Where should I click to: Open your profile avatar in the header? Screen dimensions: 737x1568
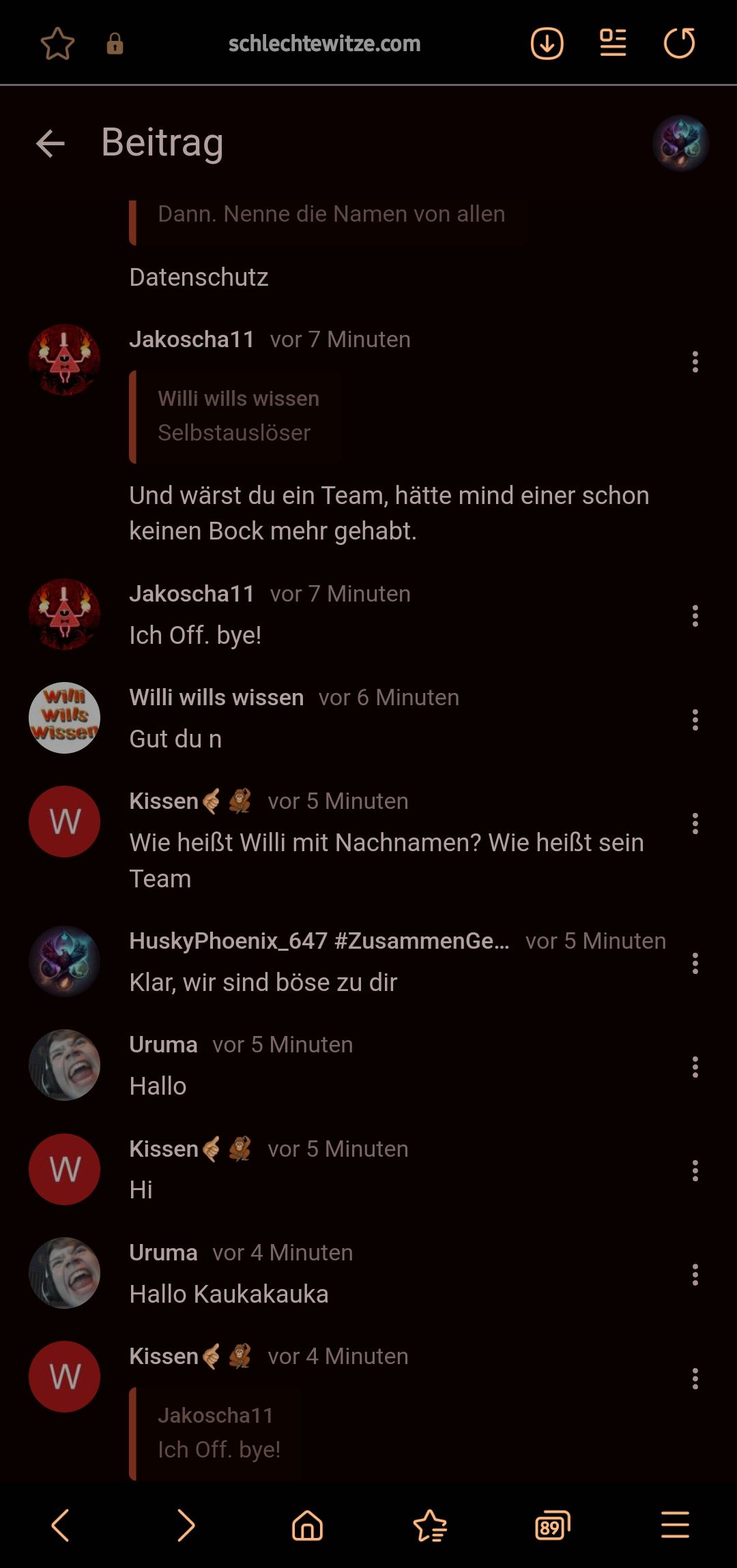coord(680,143)
